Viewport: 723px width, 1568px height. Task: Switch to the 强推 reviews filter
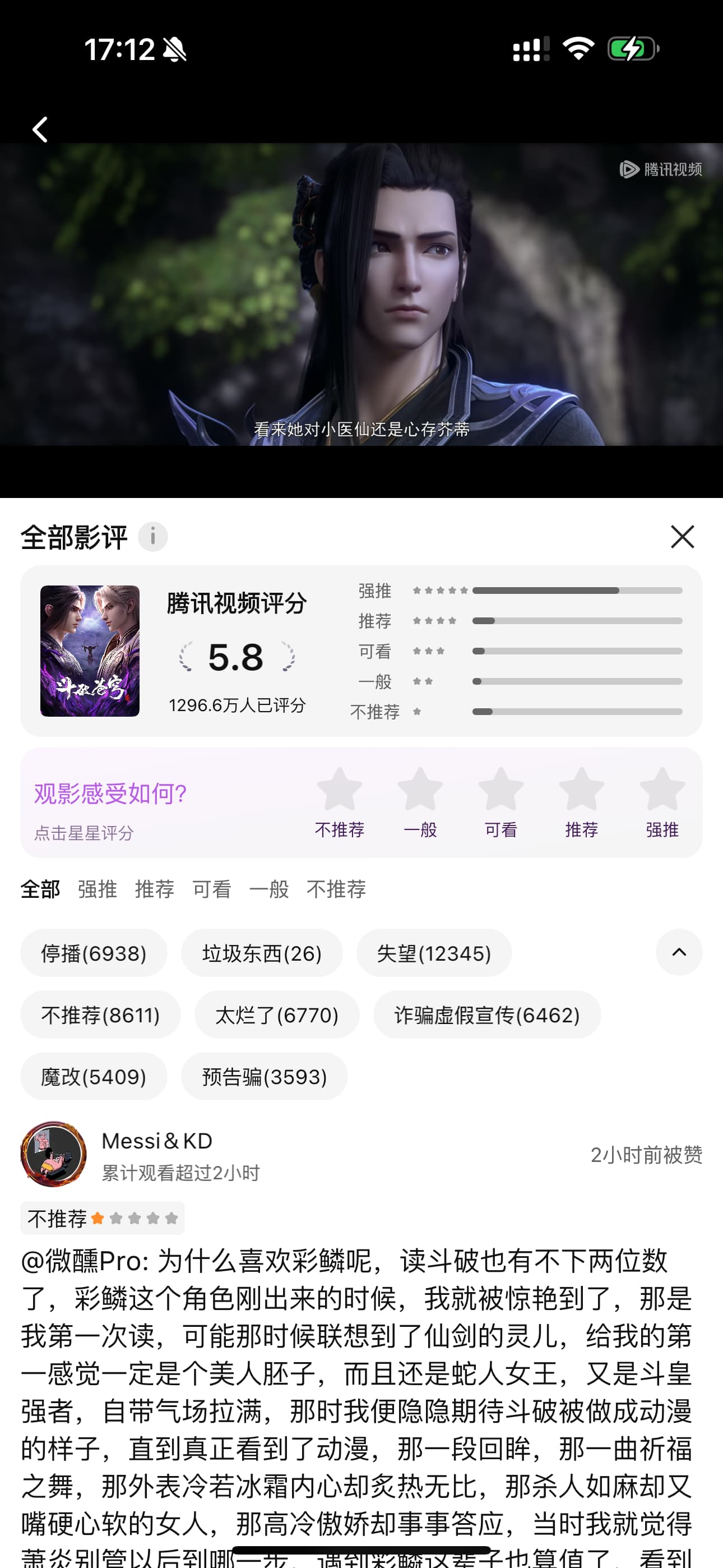[98, 889]
